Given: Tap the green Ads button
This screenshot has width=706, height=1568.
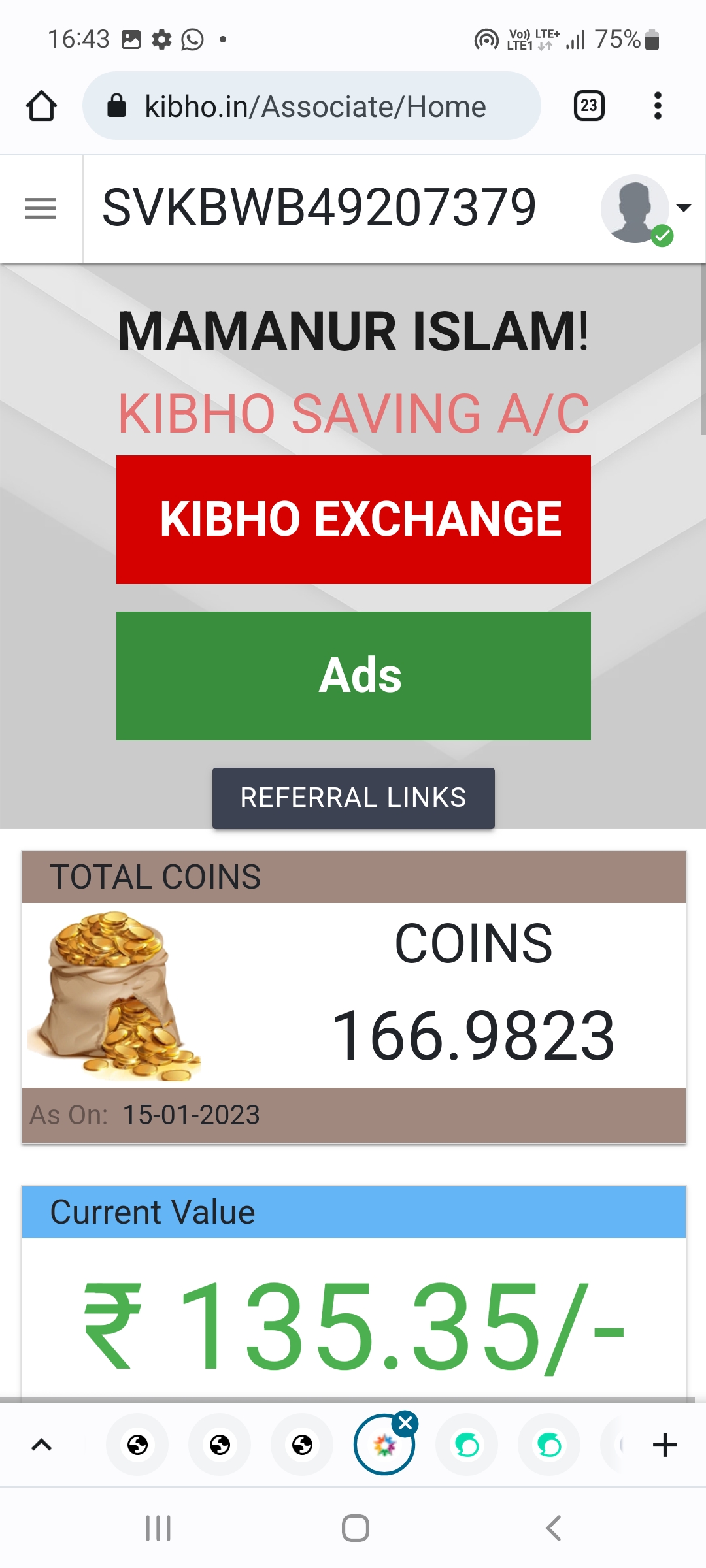Looking at the screenshot, I should tap(353, 676).
